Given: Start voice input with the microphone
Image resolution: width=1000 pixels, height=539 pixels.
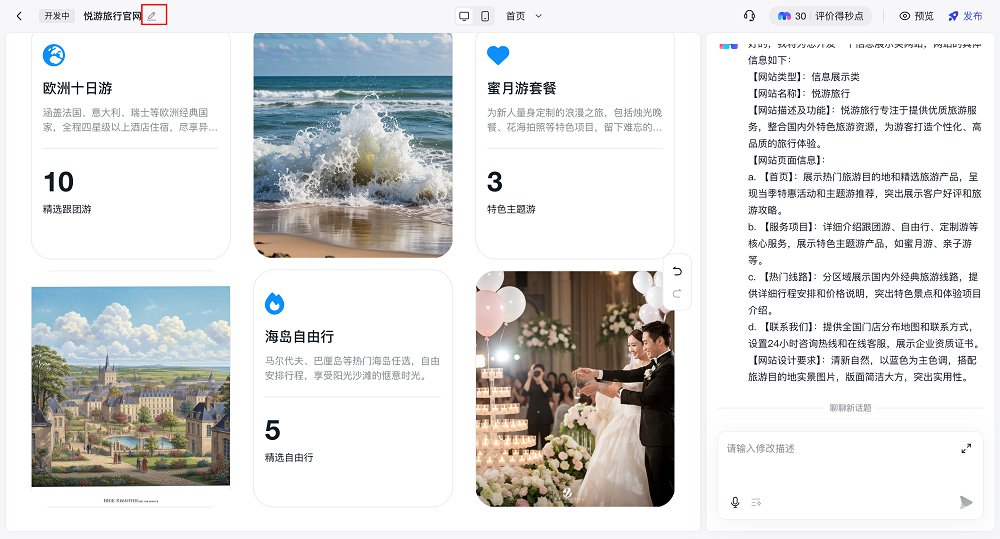Looking at the screenshot, I should (735, 502).
